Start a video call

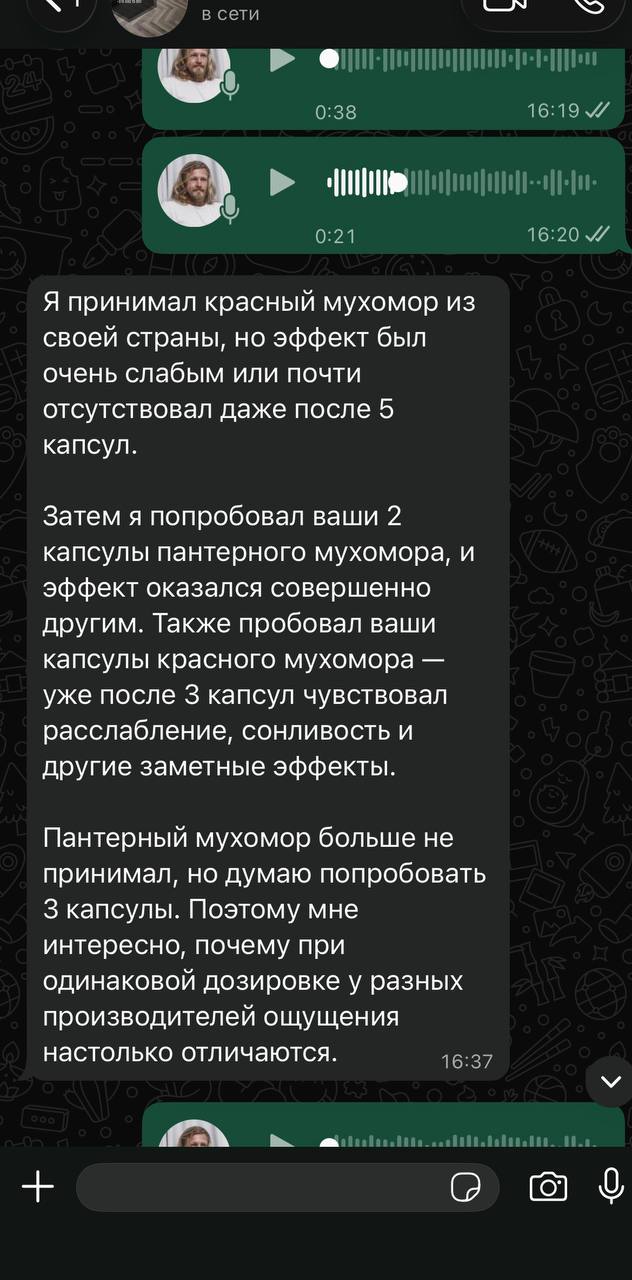pyautogui.click(x=503, y=6)
